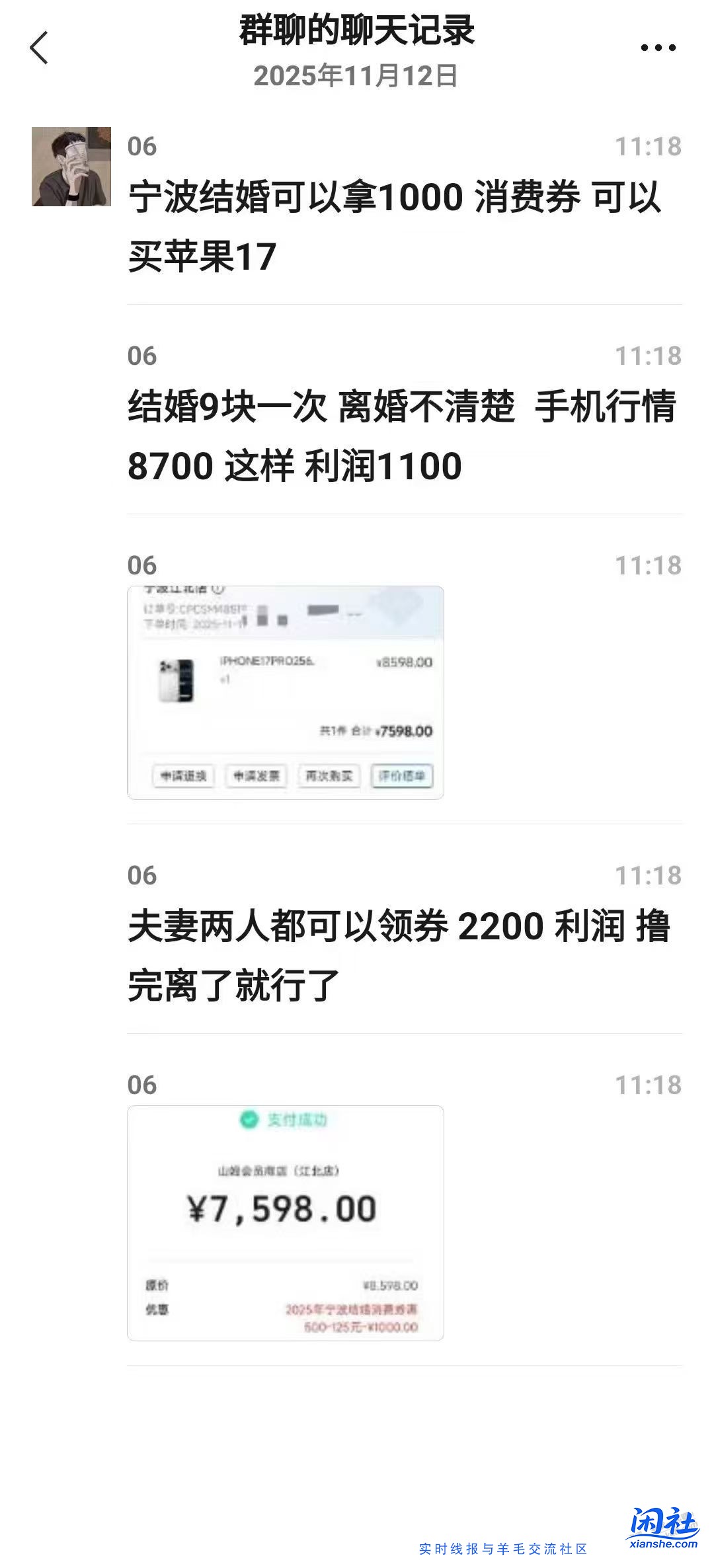
Task: Select the 申请退换 button on the order
Action: [183, 776]
